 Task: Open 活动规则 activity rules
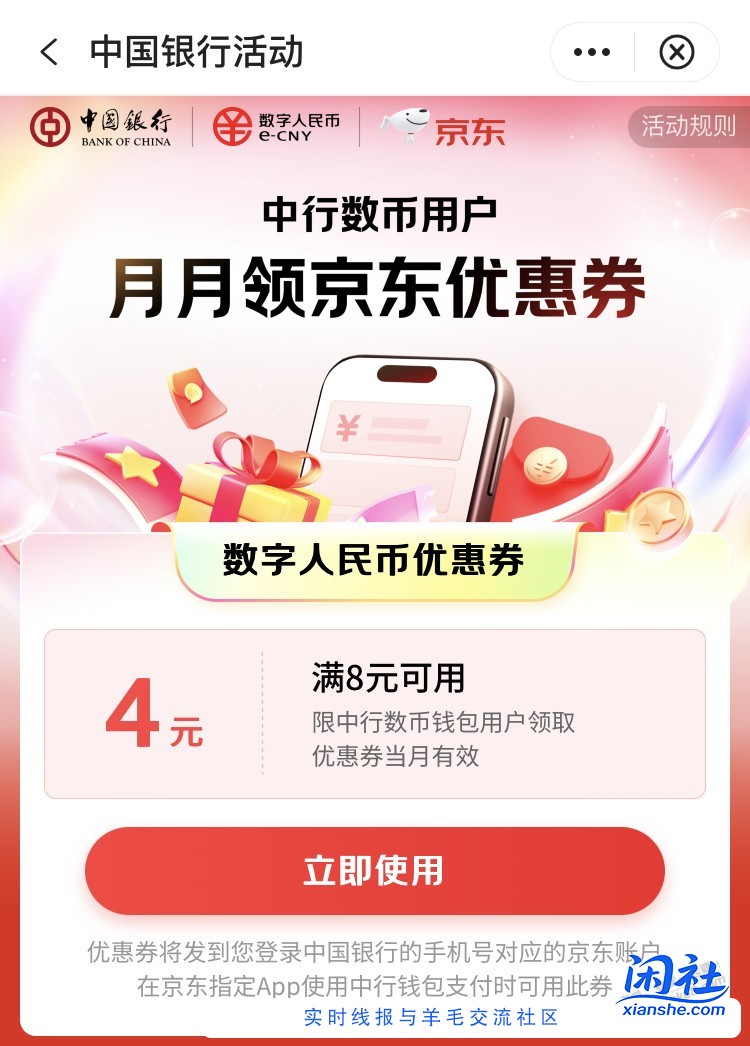point(688,126)
